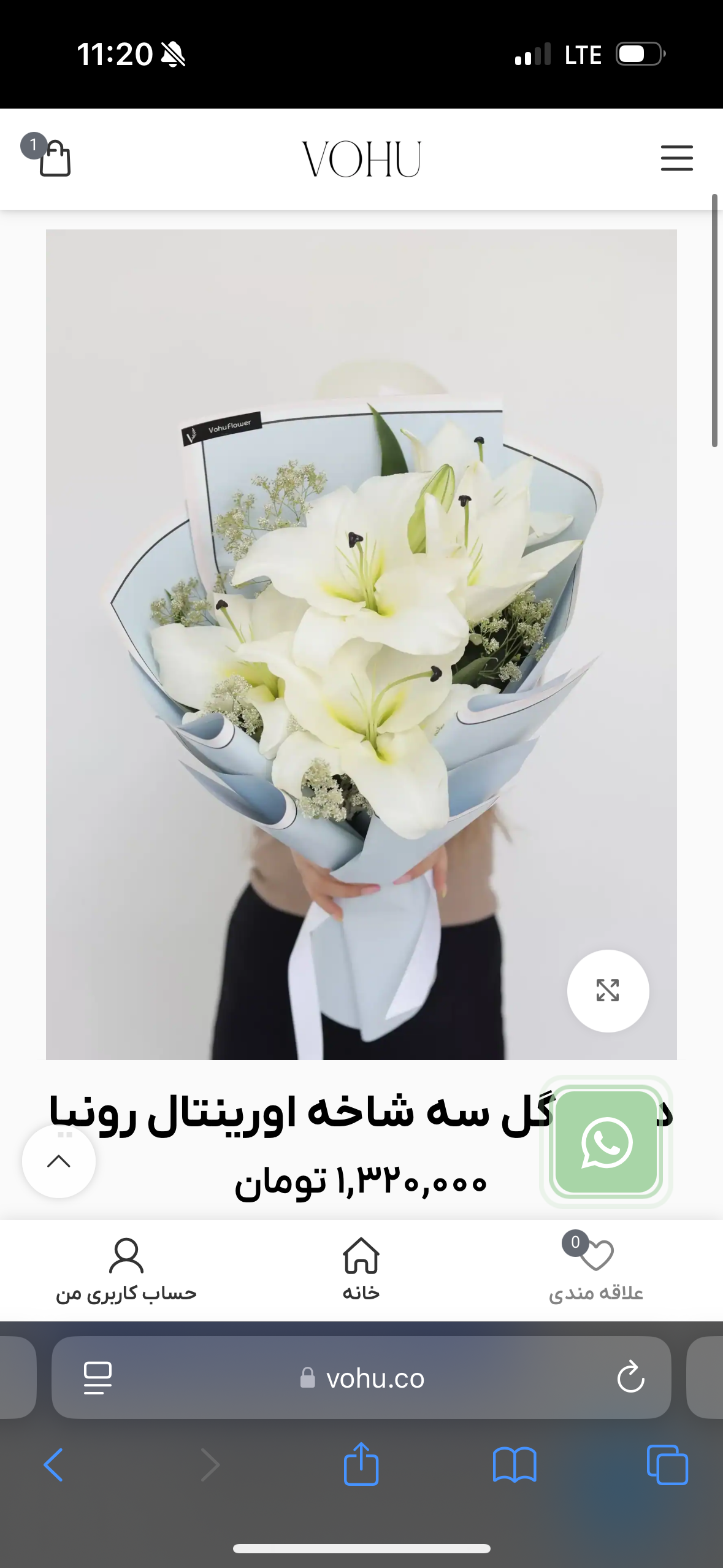Tap the VOHU logo to go home
Viewport: 723px width, 1568px height.
(361, 159)
